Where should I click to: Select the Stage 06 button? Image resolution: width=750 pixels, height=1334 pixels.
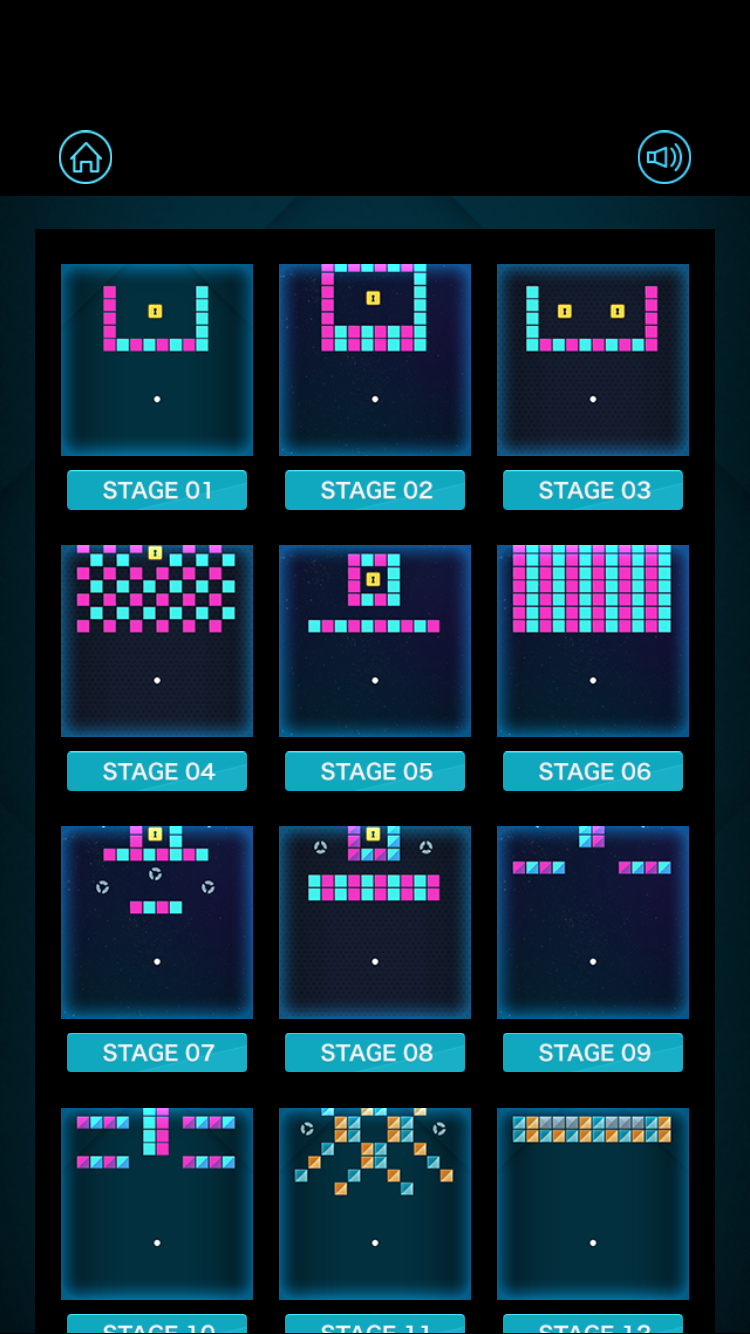point(593,771)
